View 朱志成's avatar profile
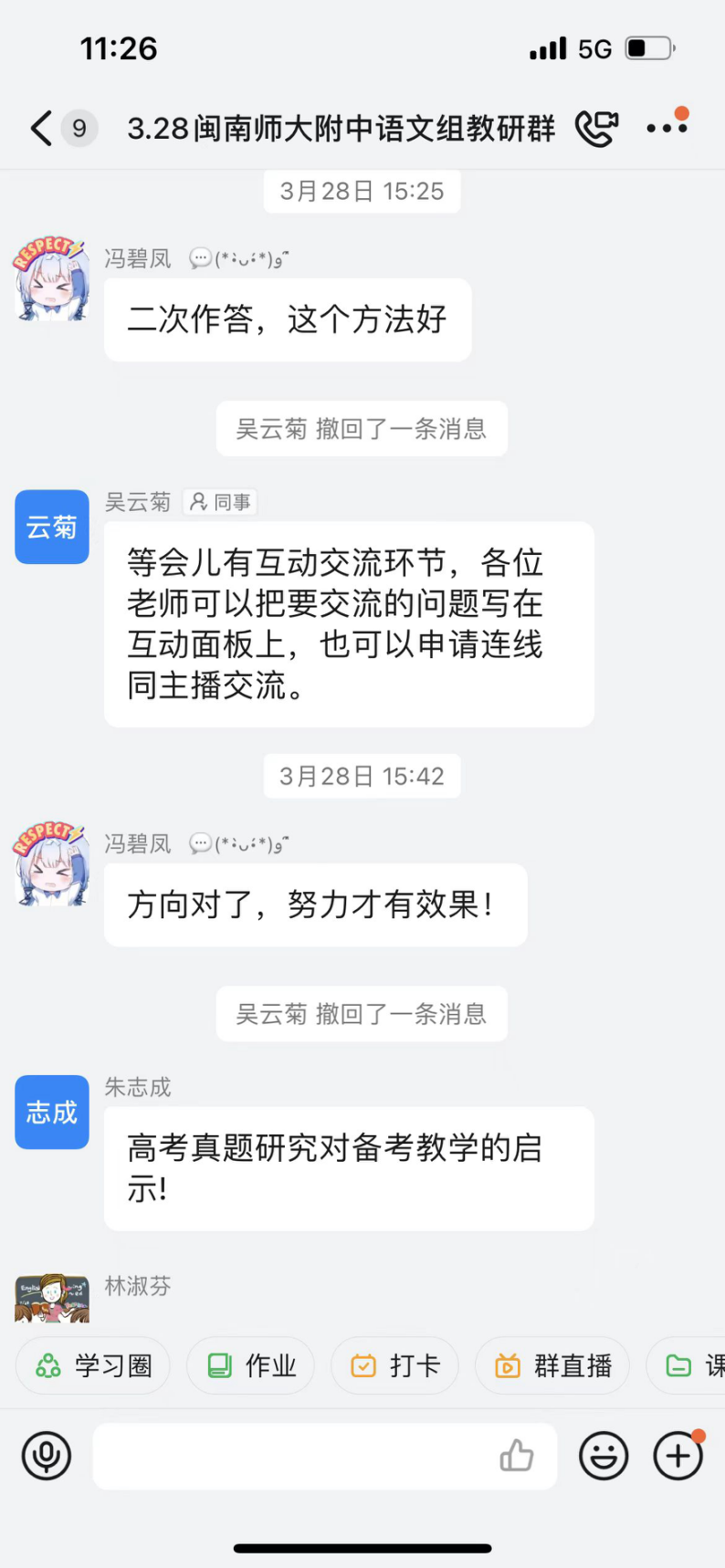The width and height of the screenshot is (725, 1568). pos(52,1112)
